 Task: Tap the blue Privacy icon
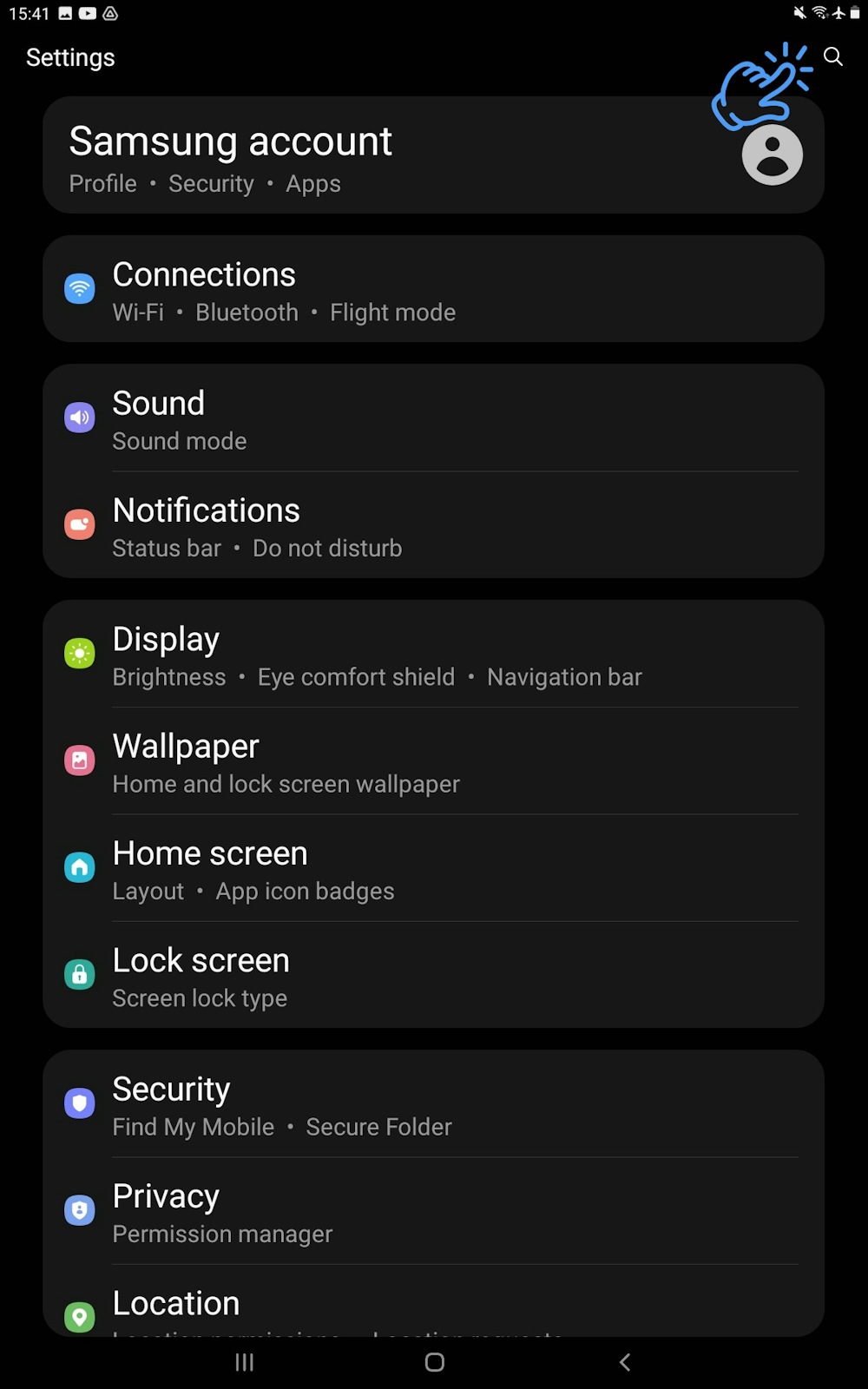click(79, 1209)
